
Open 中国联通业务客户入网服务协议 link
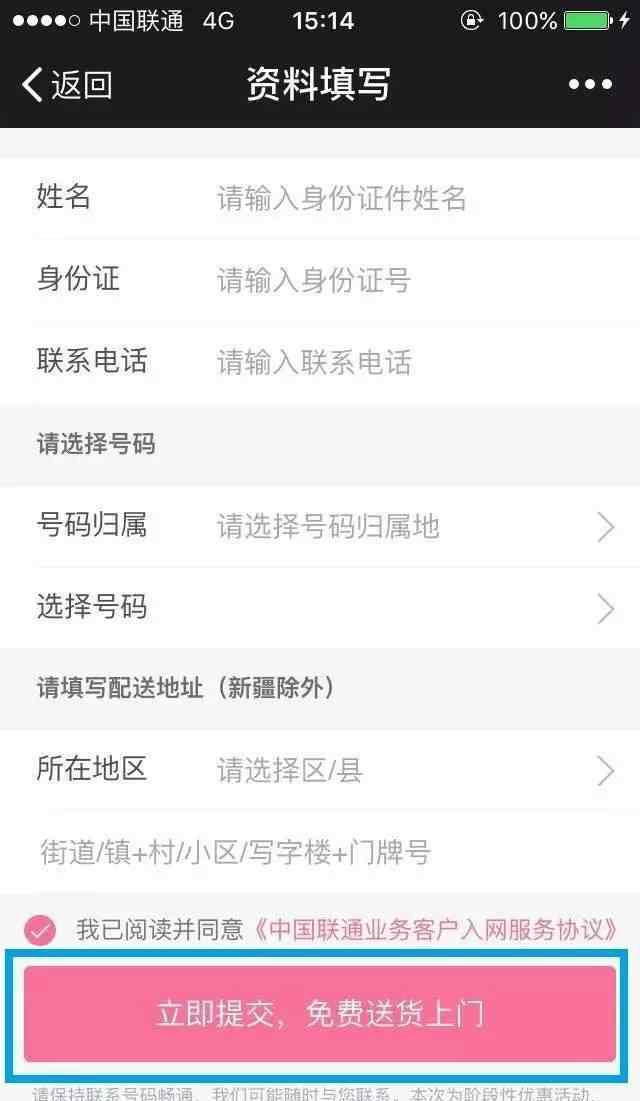(x=435, y=930)
